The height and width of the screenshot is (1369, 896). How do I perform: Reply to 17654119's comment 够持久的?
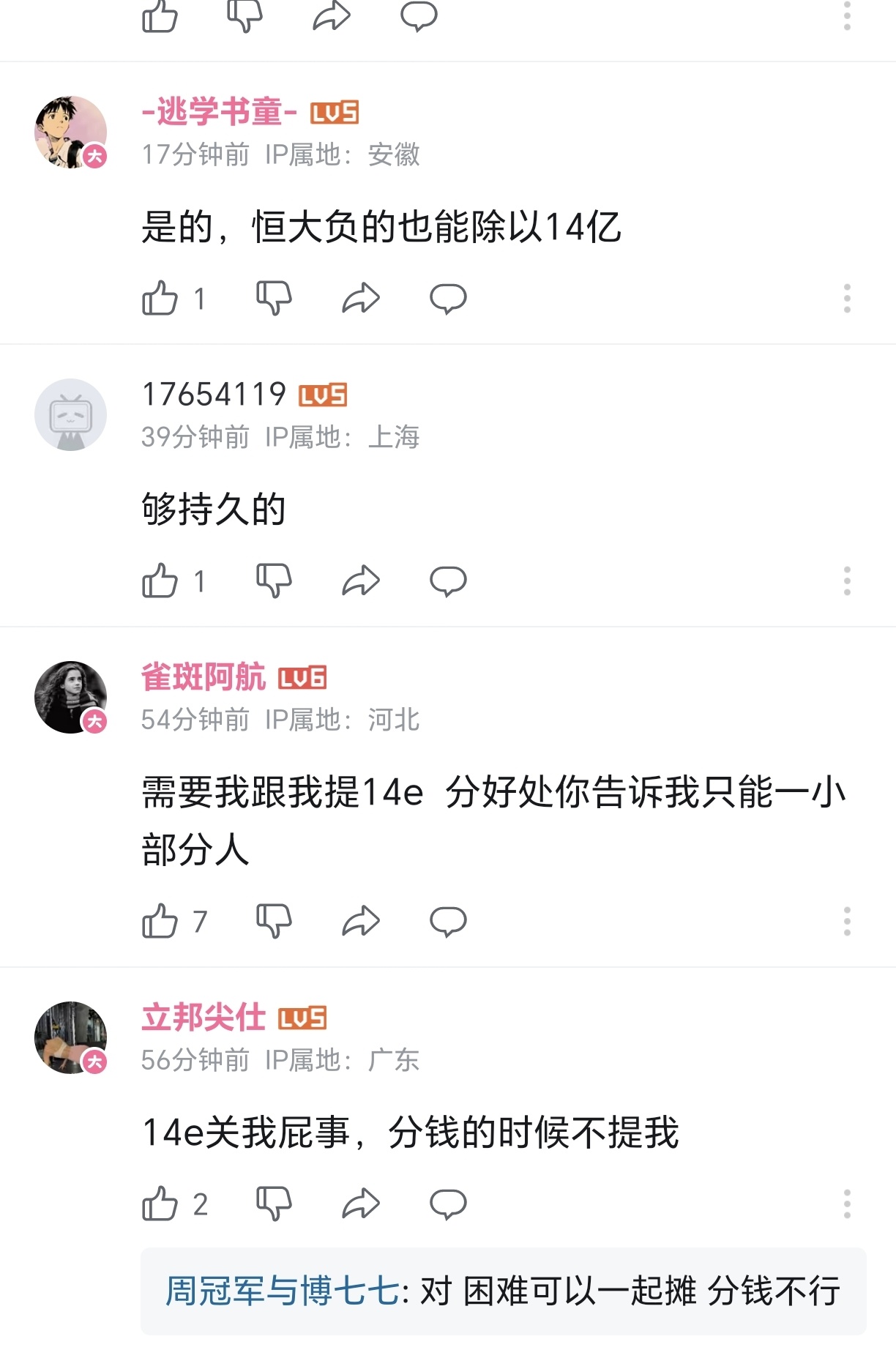448,581
